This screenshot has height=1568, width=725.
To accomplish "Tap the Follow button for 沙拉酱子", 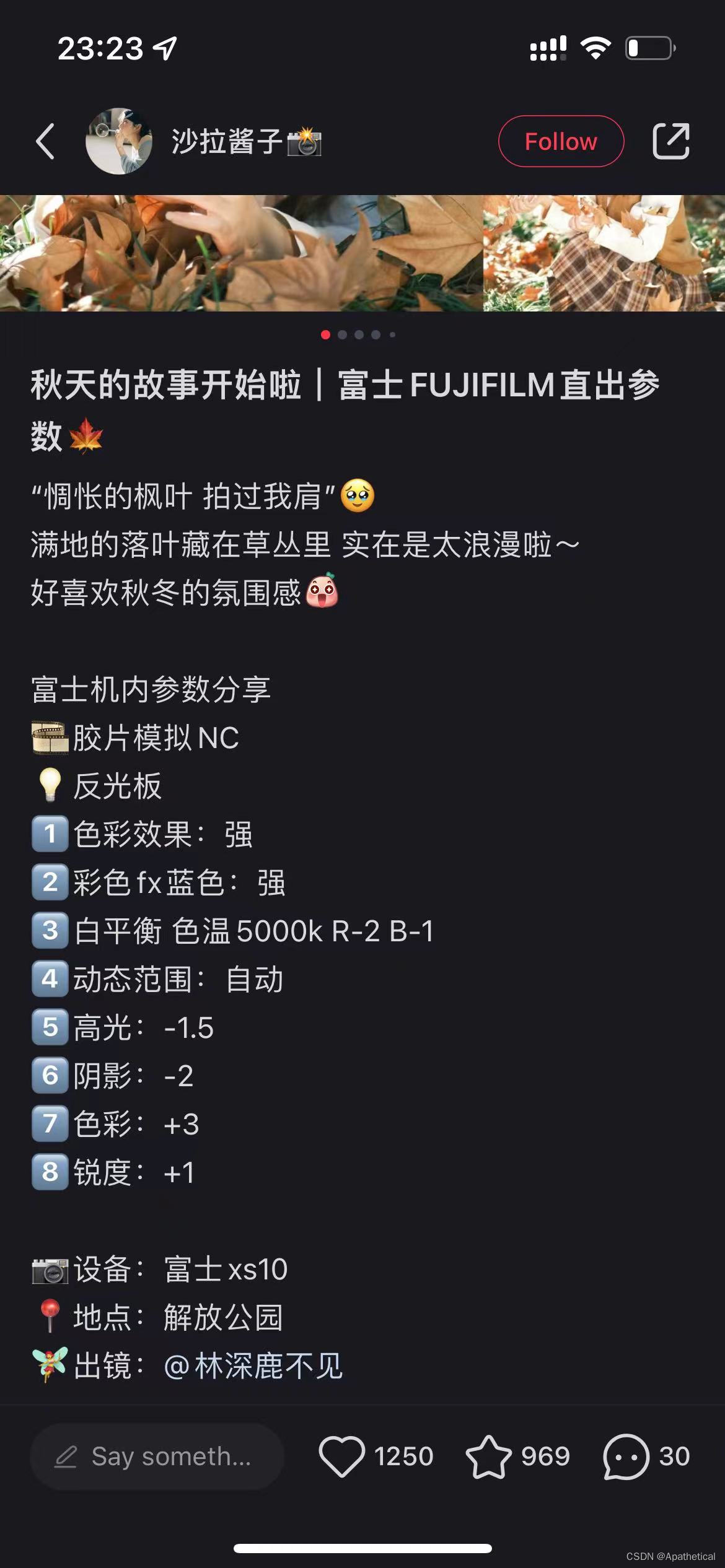I will 560,141.
